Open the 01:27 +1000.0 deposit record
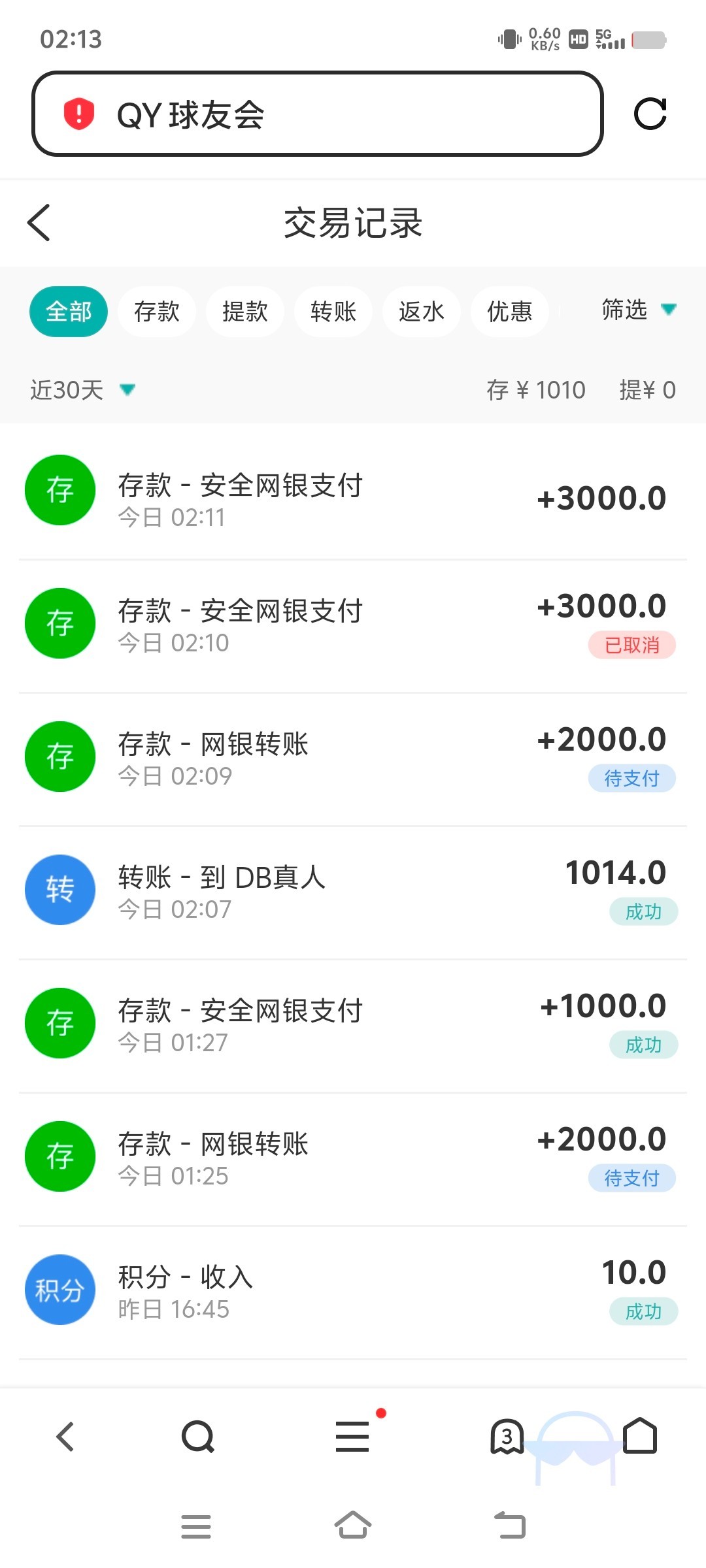Image resolution: width=706 pixels, height=1568 pixels. [353, 1025]
